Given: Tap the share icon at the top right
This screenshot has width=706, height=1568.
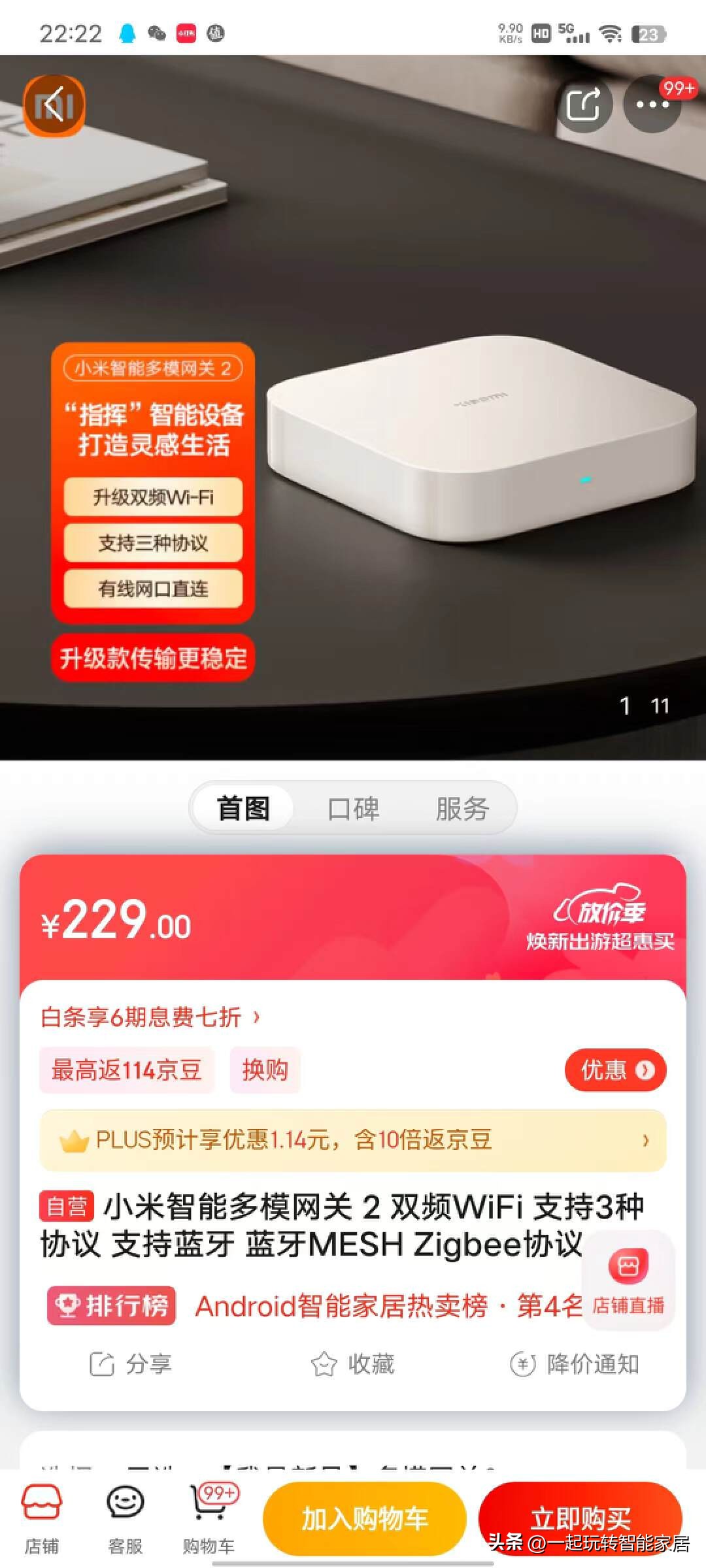Looking at the screenshot, I should click(x=585, y=105).
